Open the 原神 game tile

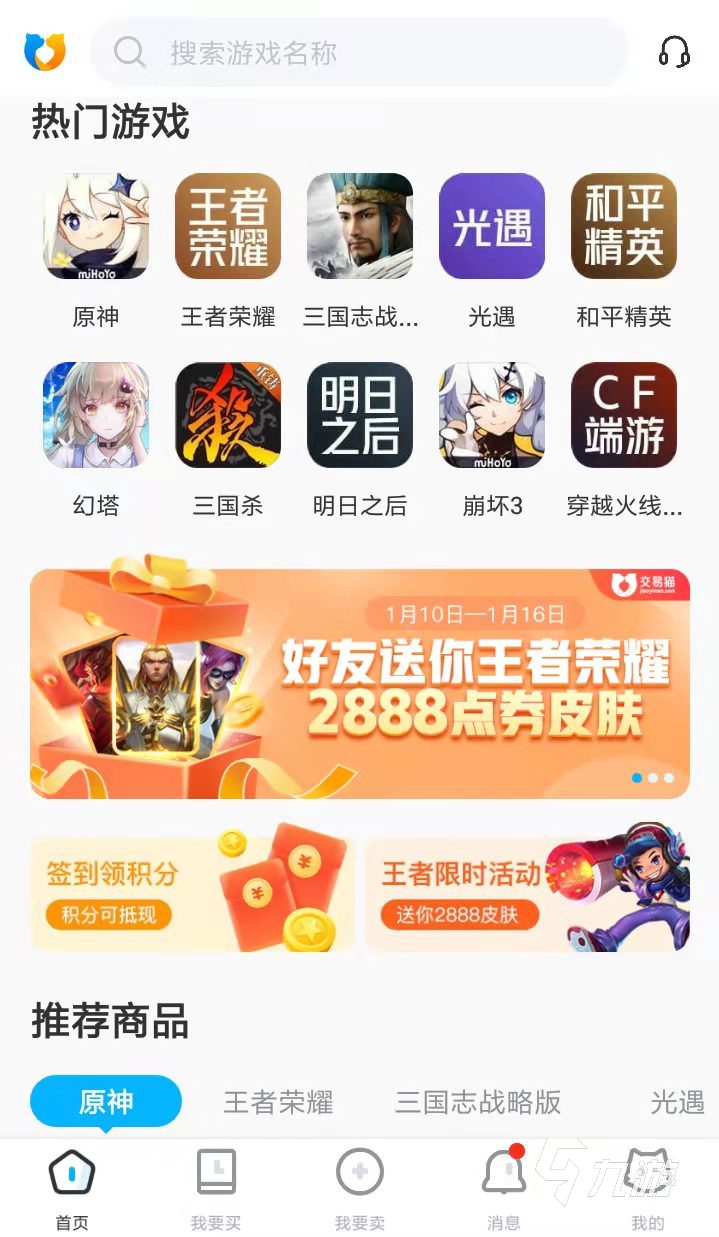96,226
